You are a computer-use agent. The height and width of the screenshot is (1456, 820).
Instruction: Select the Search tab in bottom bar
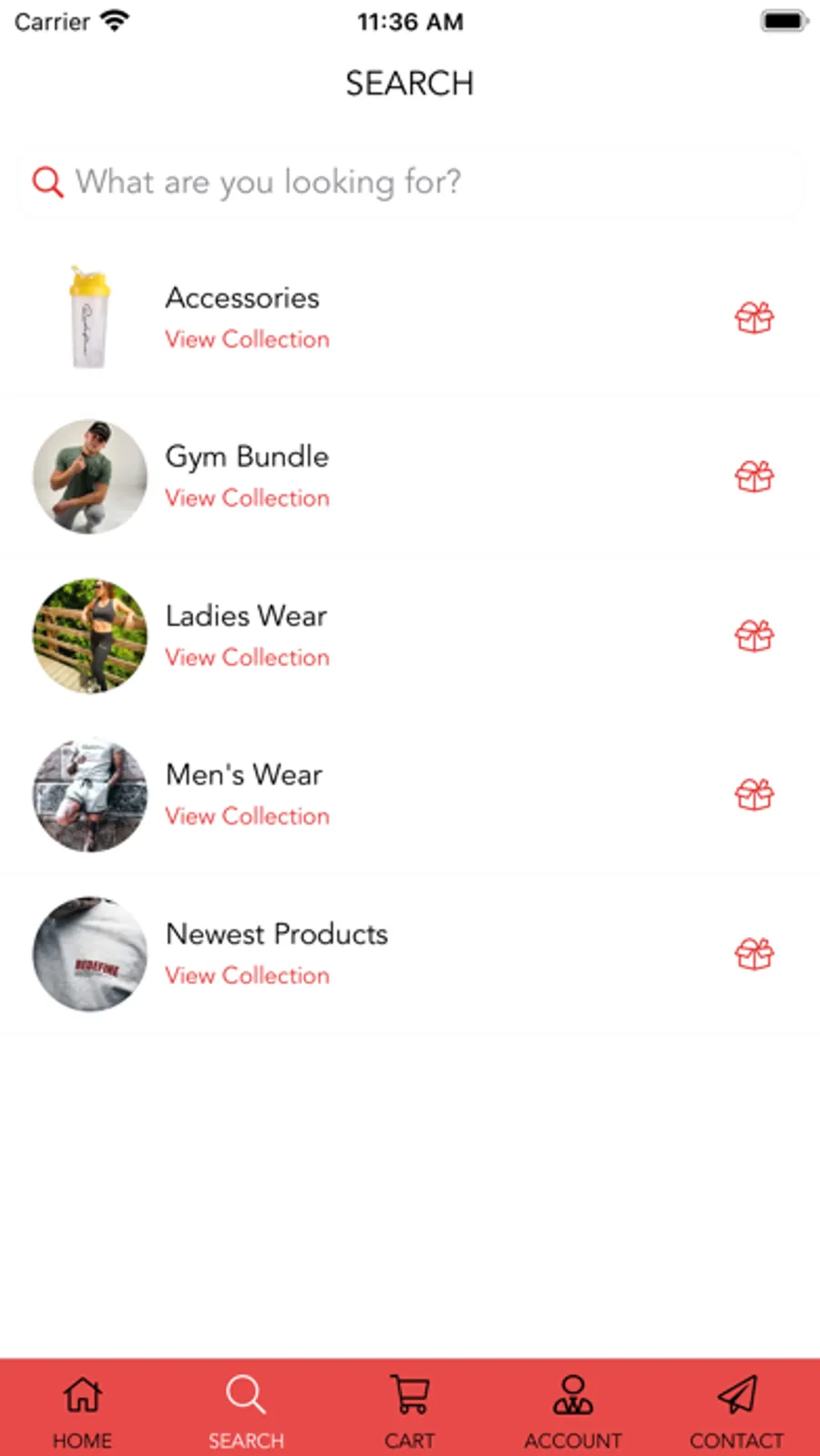pos(246,1409)
